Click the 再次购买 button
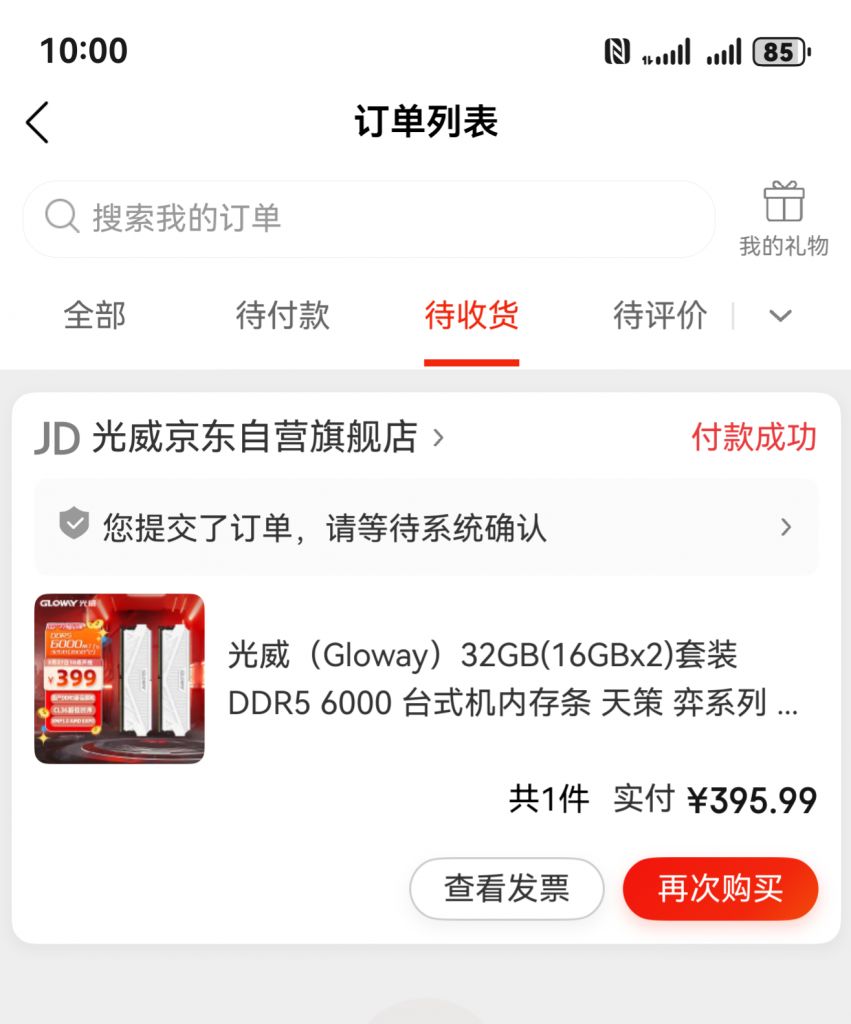851x1024 pixels. click(x=720, y=888)
